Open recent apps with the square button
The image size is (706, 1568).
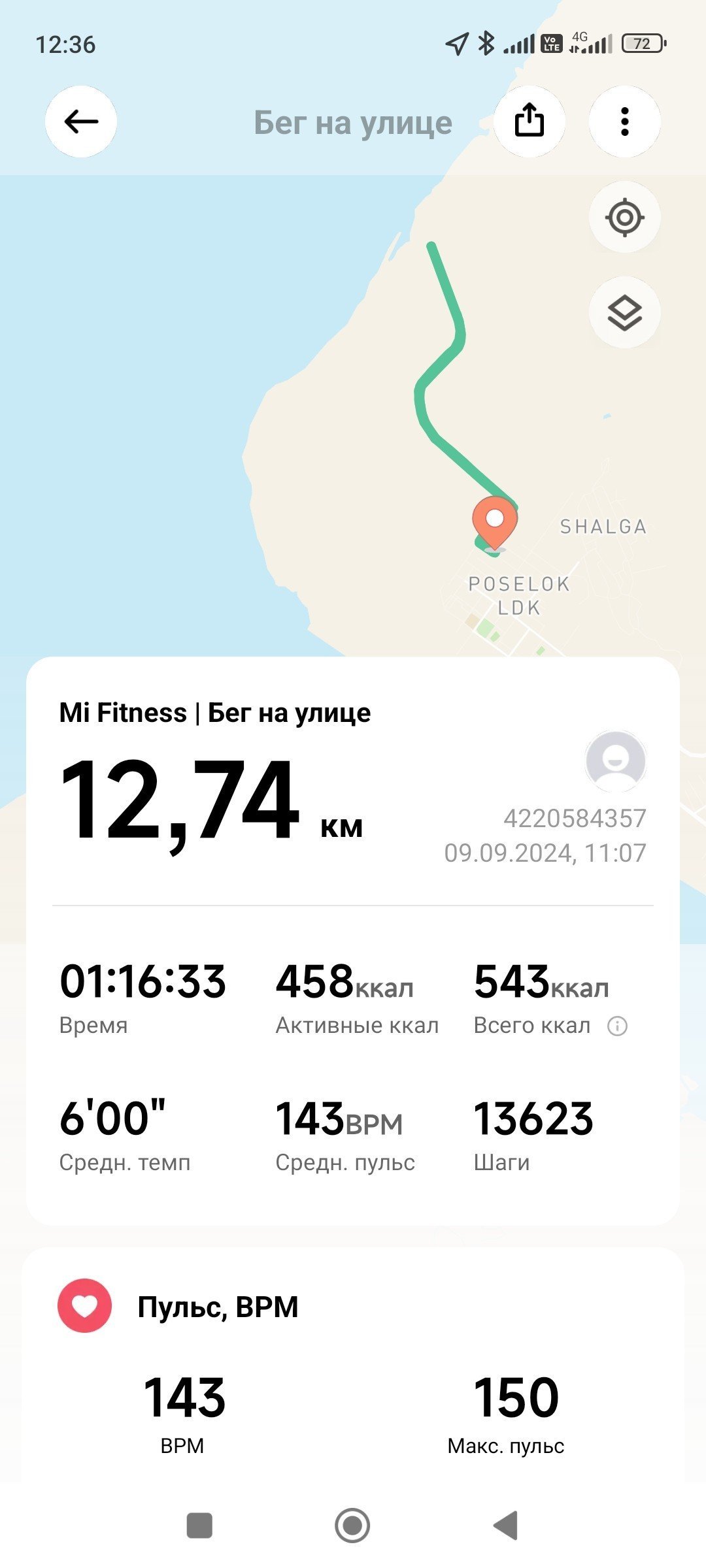pos(199,1526)
